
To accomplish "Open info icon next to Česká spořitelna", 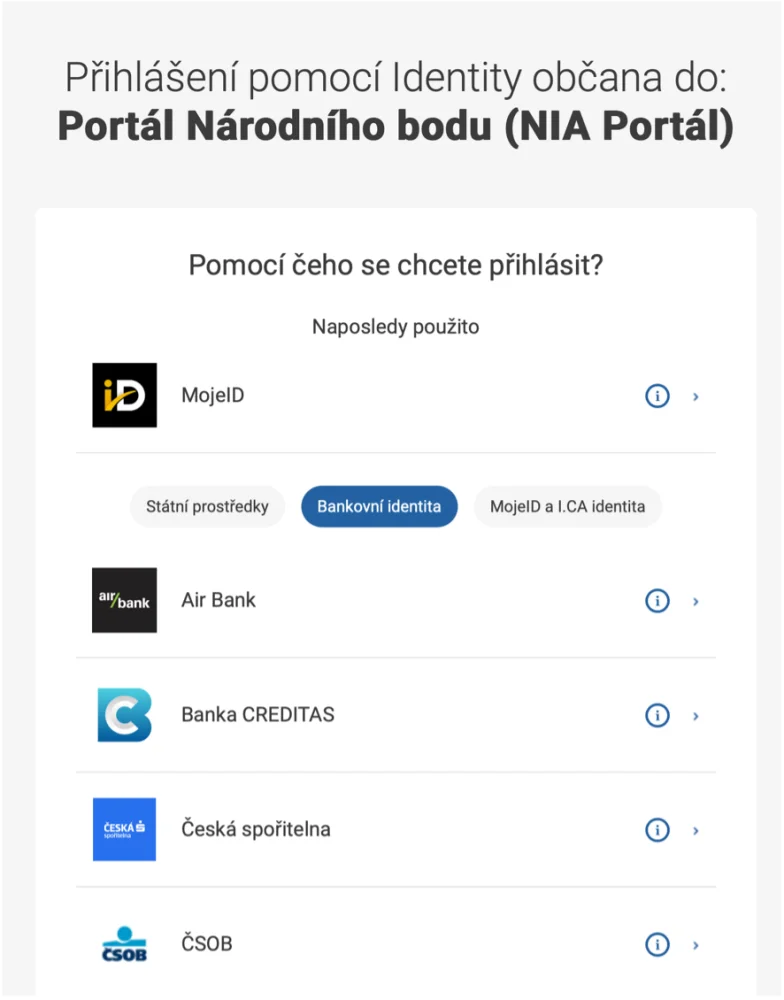I will click(657, 830).
